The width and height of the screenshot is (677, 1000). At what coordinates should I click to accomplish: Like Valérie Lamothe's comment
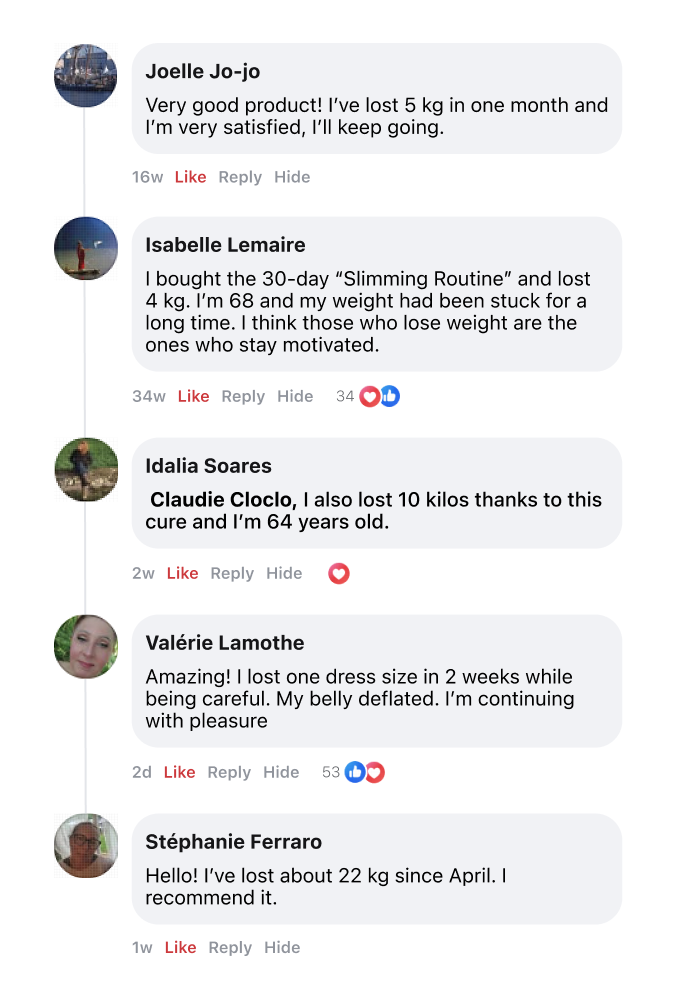tap(179, 772)
